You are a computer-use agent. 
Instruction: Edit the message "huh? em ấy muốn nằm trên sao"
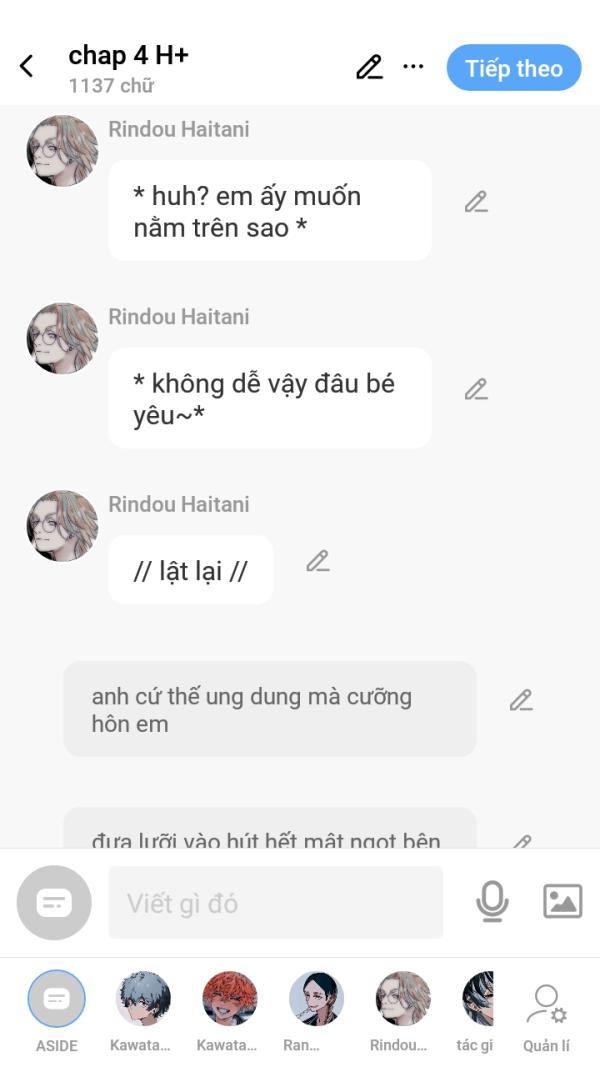[476, 202]
